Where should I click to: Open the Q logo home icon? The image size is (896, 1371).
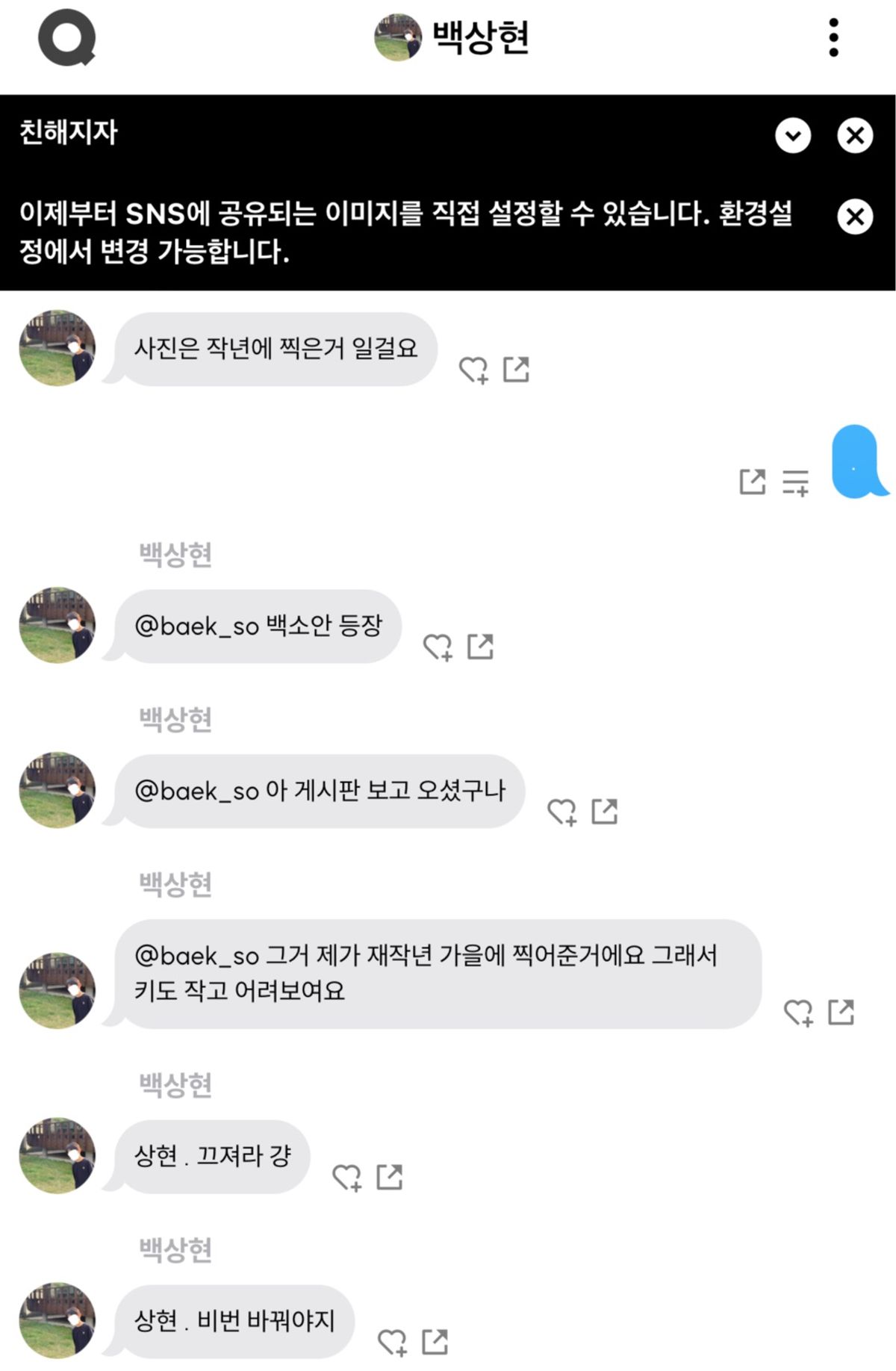tap(67, 37)
